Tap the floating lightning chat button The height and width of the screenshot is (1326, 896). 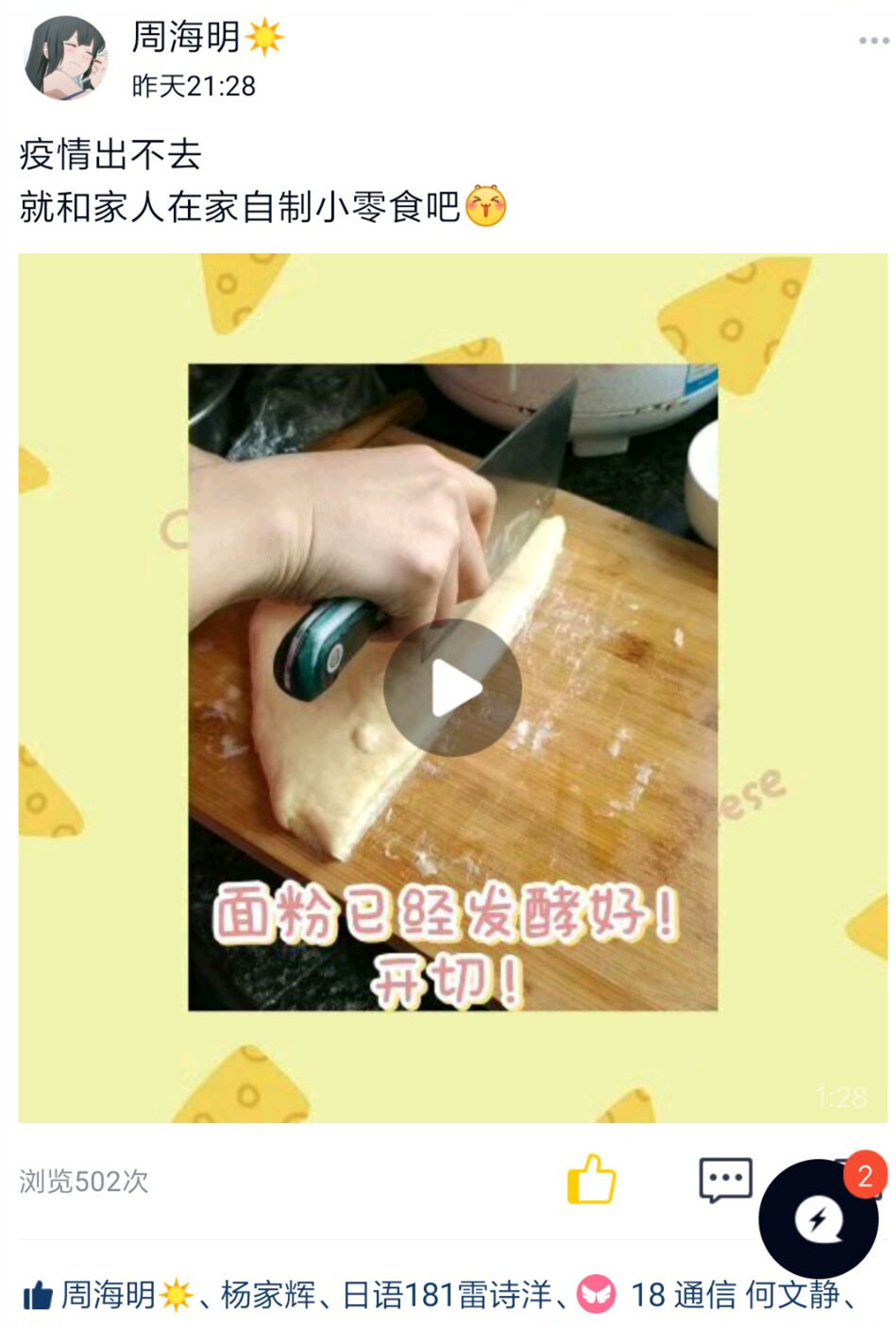[x=818, y=1218]
